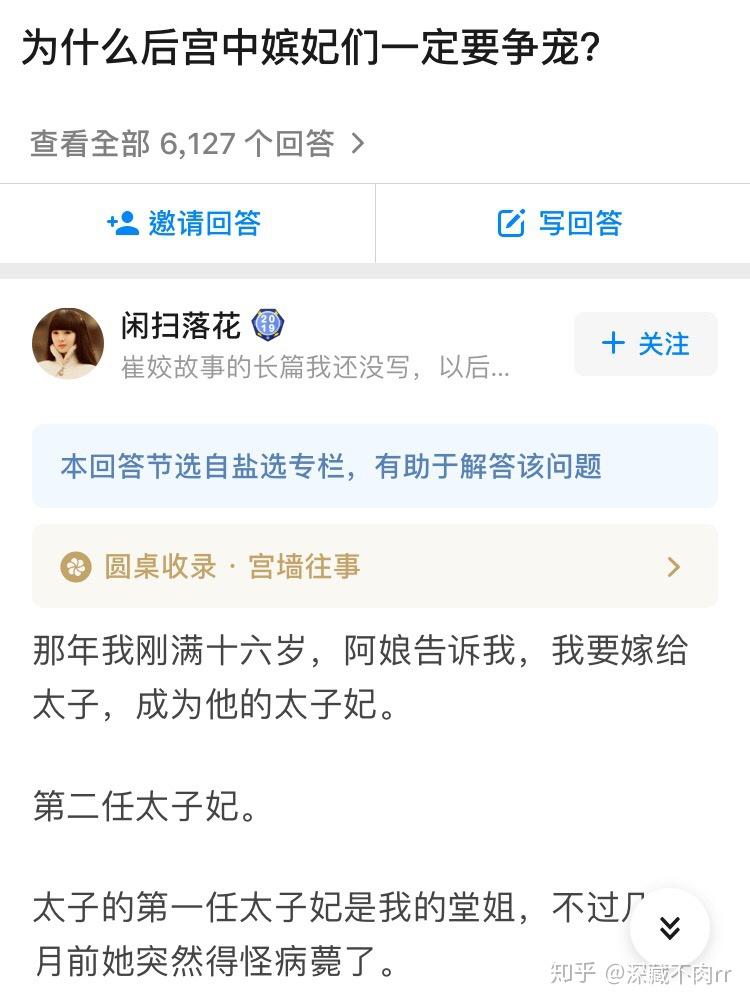Follow the author 闲扫落花
Image resolution: width=750 pixels, height=1005 pixels.
coord(645,344)
